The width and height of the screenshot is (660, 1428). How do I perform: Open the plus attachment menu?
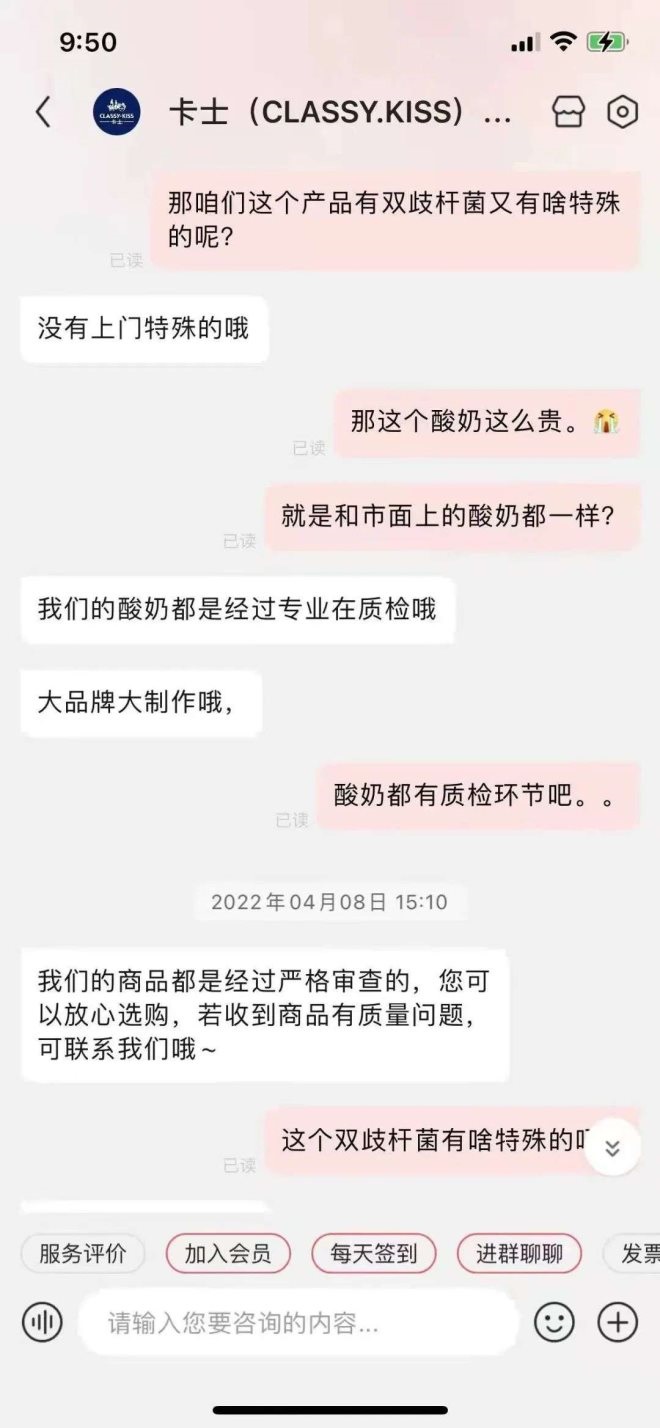pyautogui.click(x=617, y=1323)
